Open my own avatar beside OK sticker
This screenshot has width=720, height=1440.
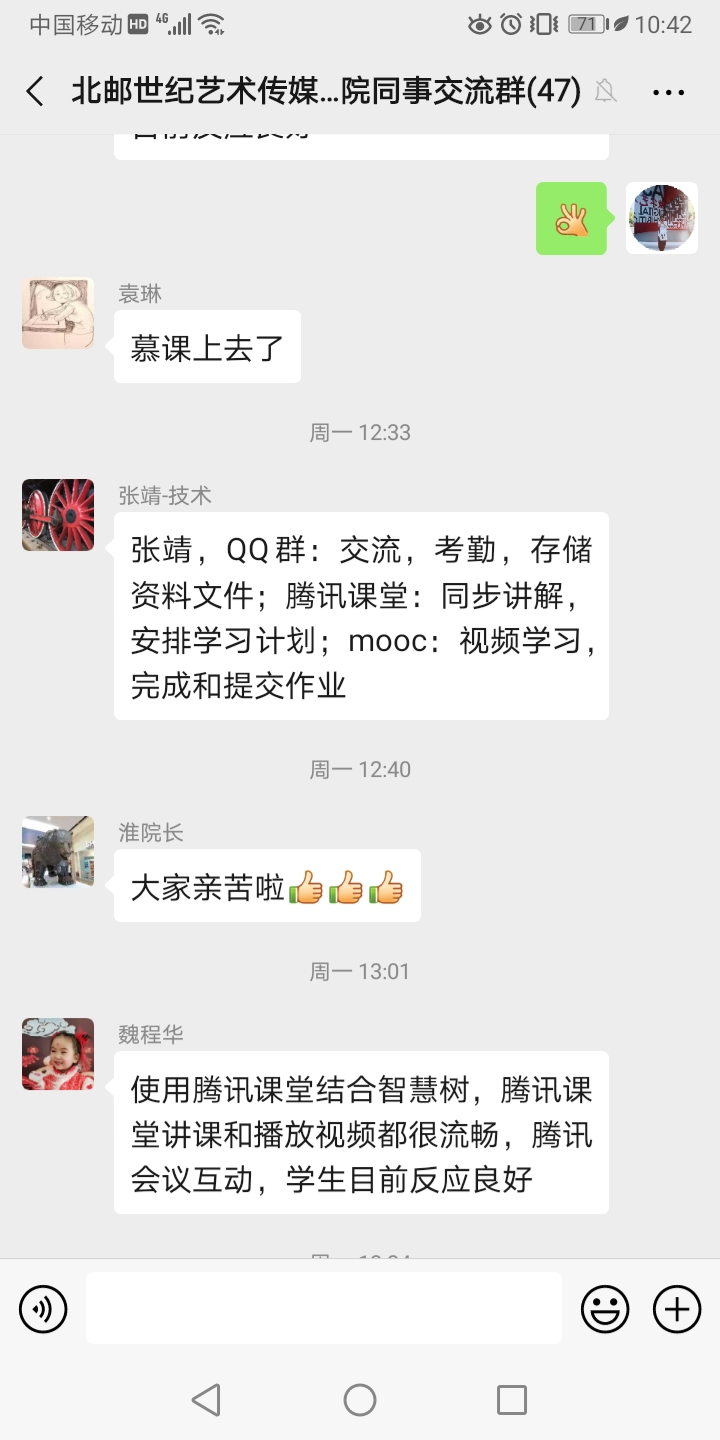(662, 218)
